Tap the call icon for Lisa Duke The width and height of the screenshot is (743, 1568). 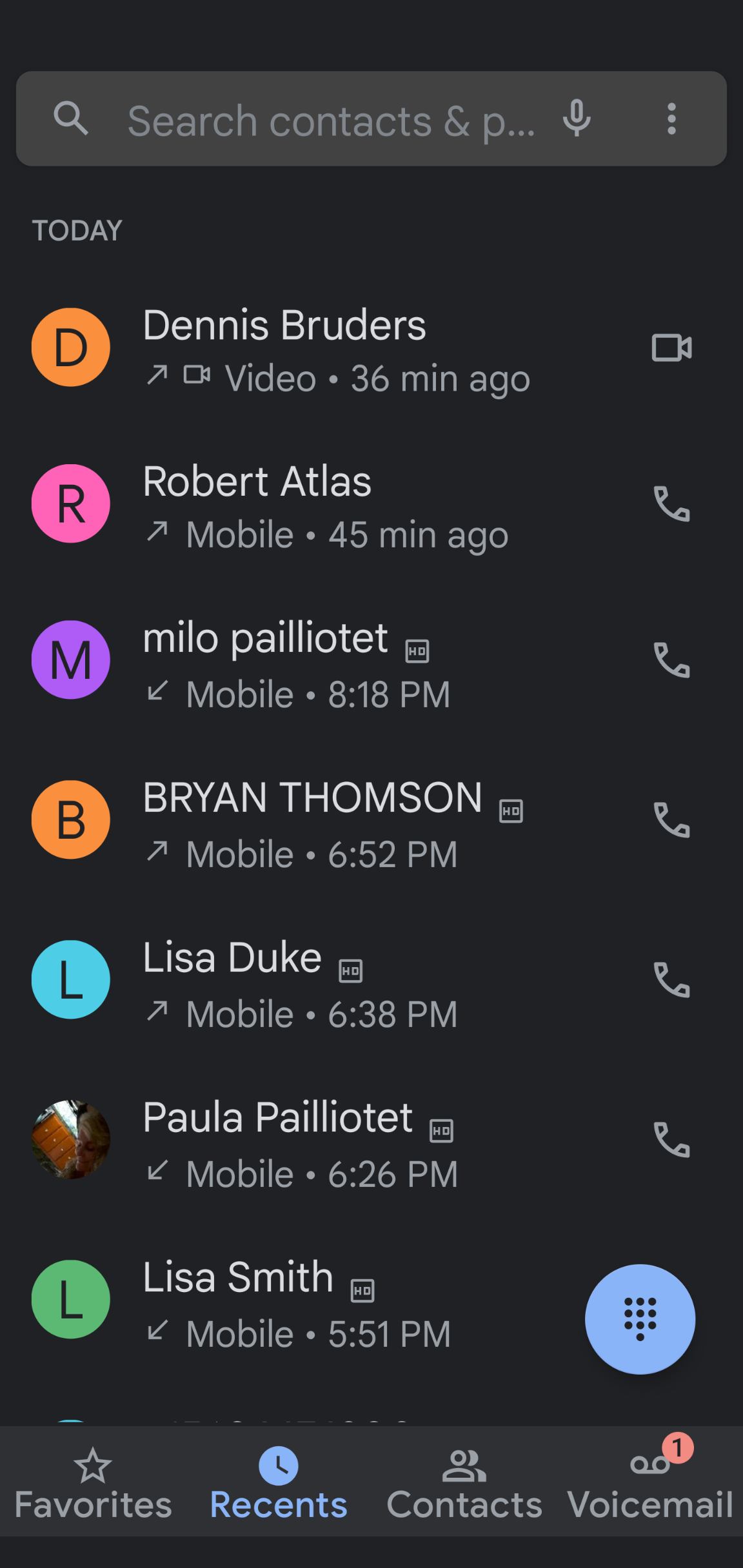[x=671, y=980]
